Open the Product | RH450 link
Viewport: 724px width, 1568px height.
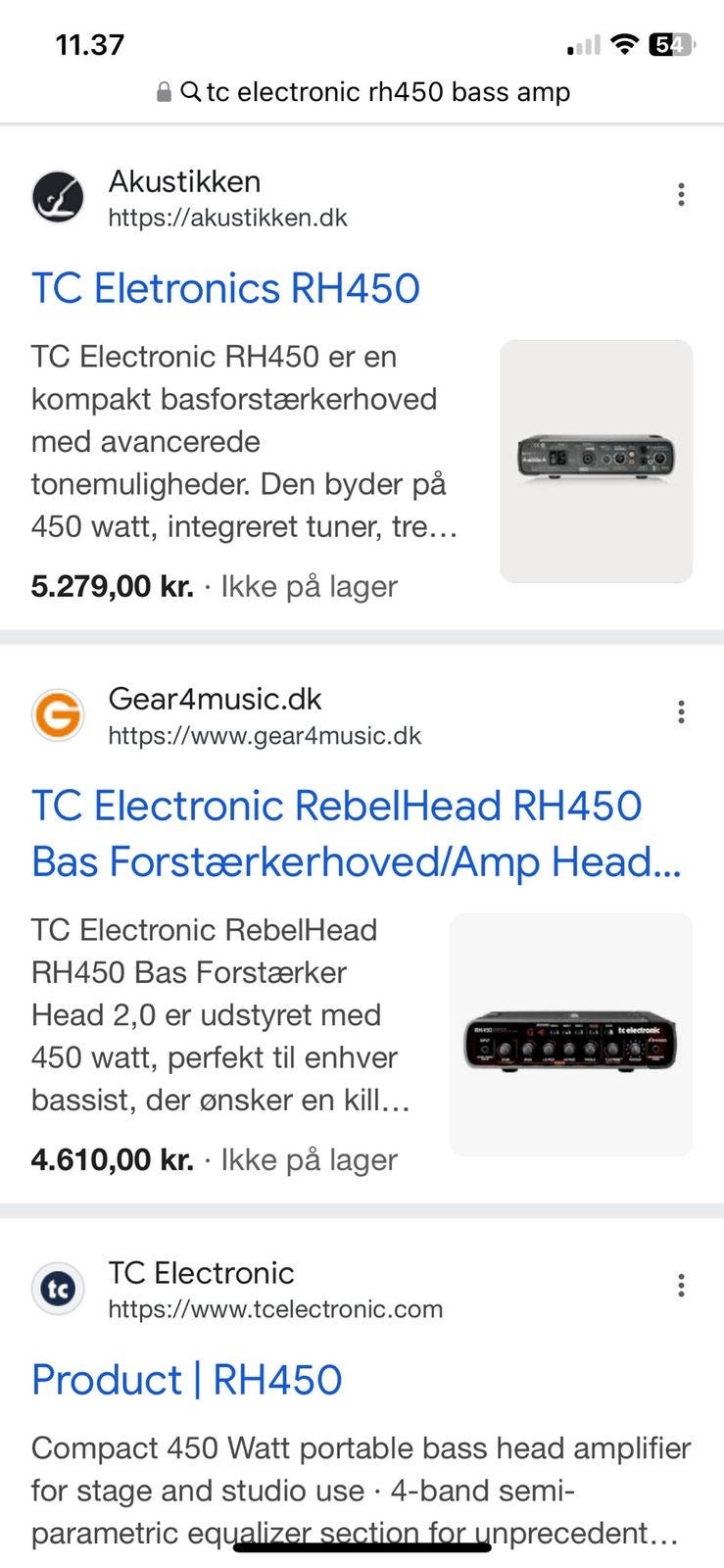point(186,1380)
